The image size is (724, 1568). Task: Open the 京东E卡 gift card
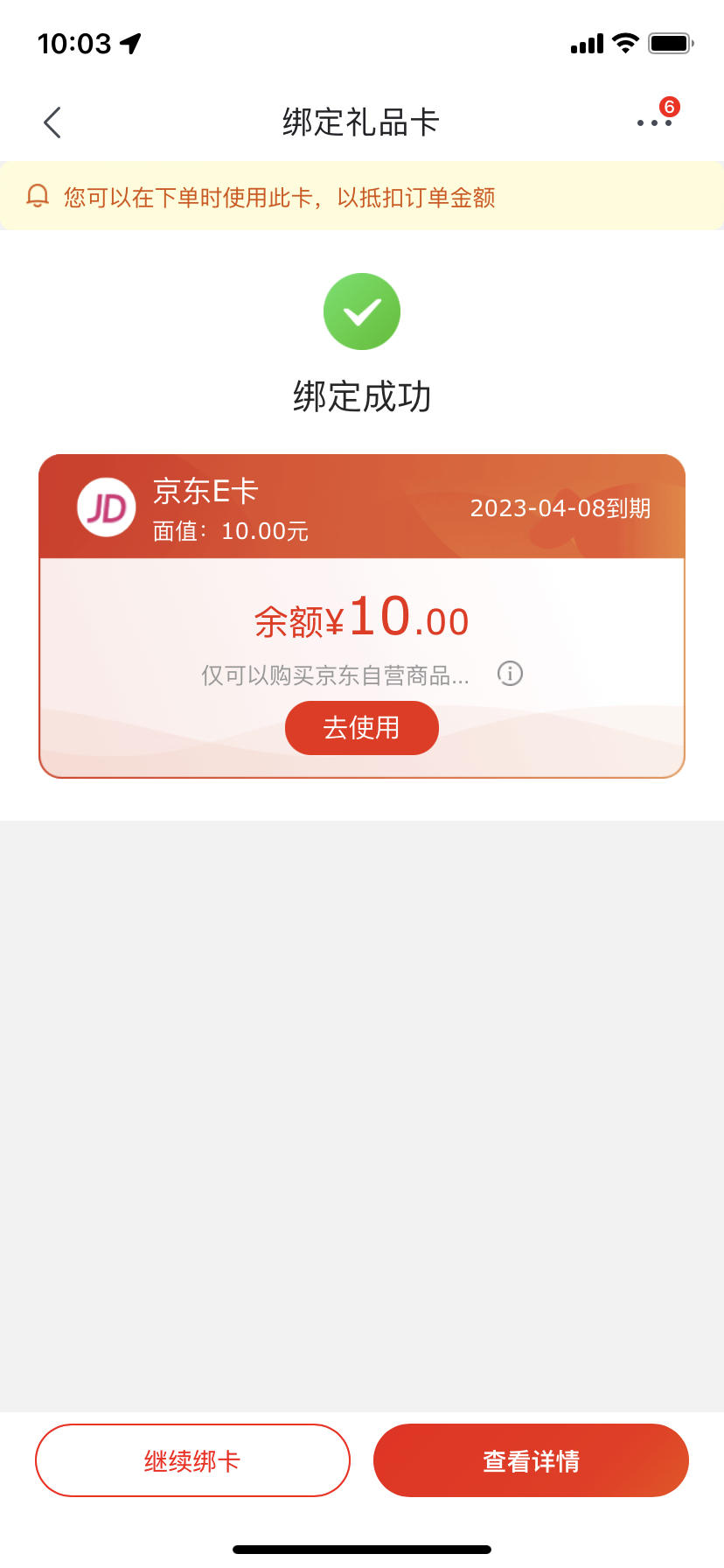click(x=362, y=616)
